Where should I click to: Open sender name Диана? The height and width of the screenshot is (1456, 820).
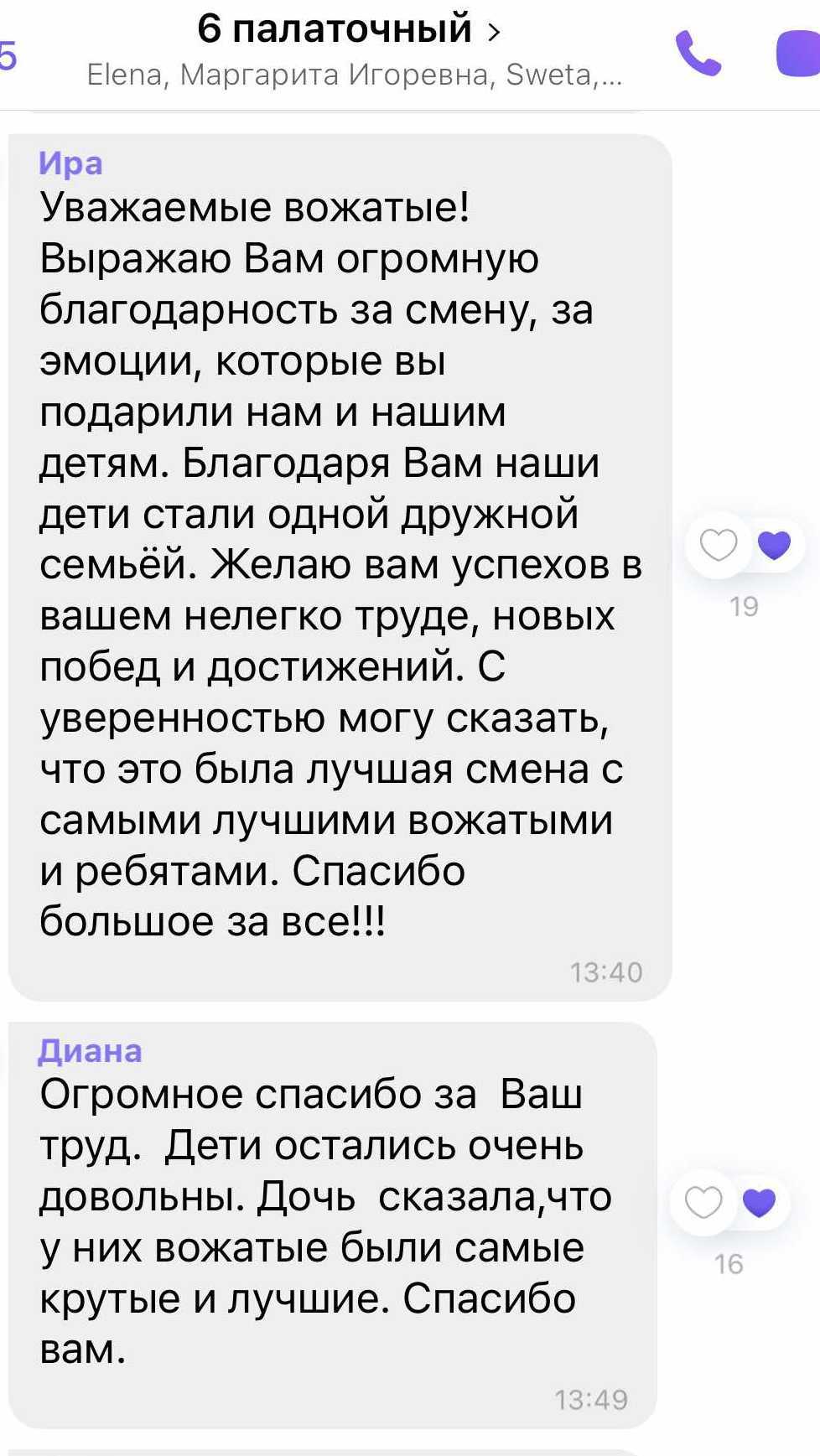pyautogui.click(x=90, y=1050)
